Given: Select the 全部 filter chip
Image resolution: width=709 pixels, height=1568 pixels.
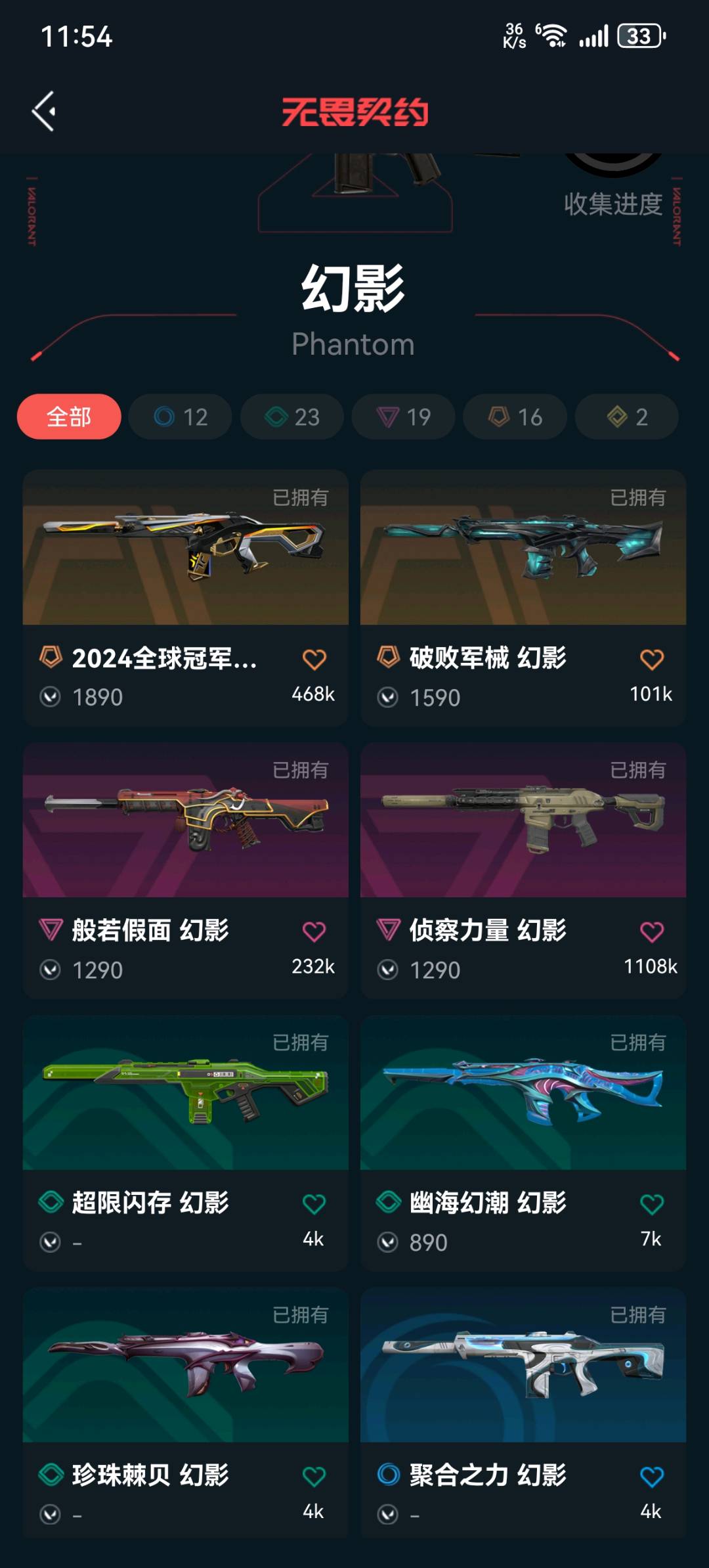Looking at the screenshot, I should tap(69, 416).
